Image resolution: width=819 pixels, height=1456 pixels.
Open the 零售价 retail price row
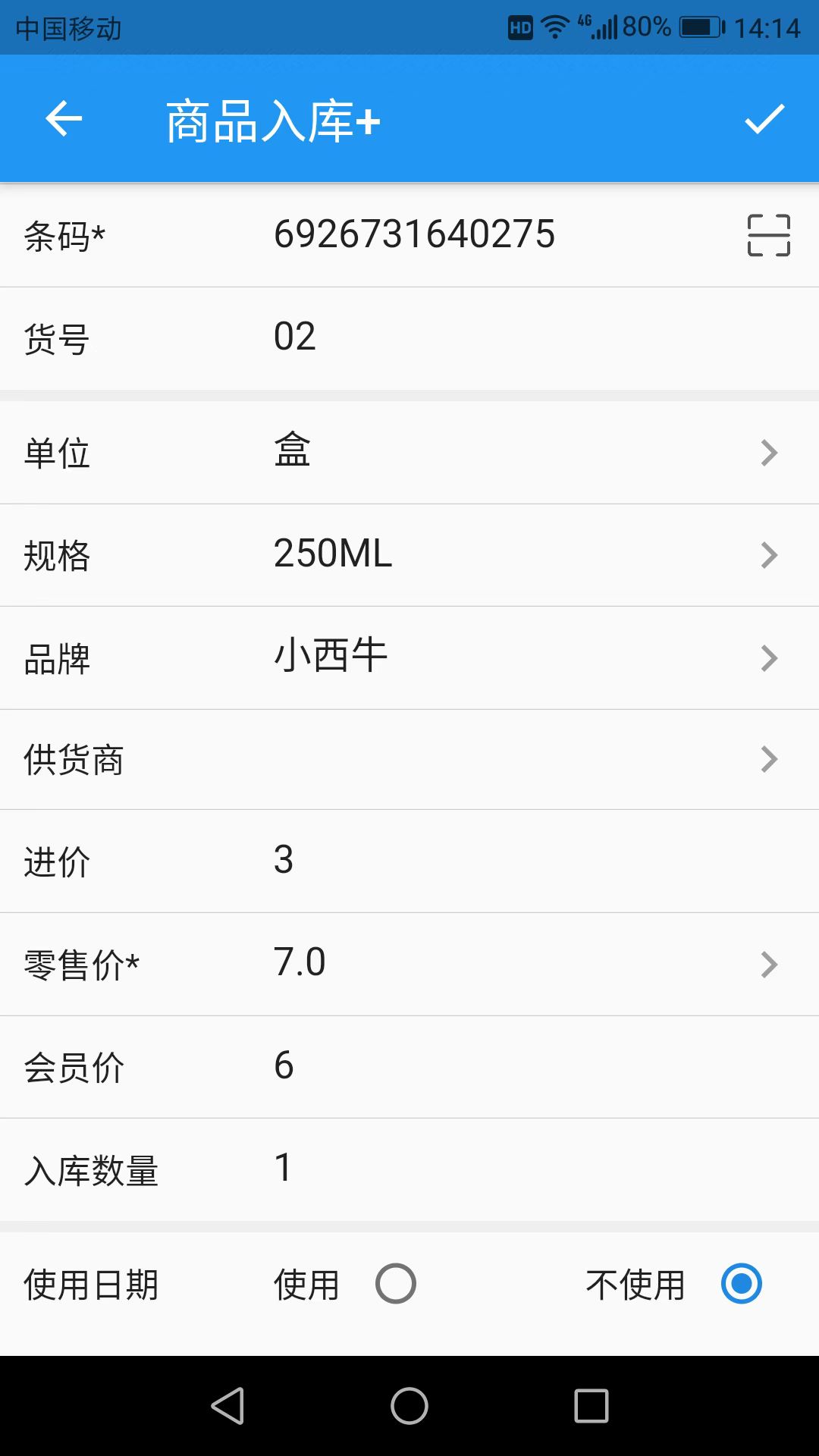point(409,964)
